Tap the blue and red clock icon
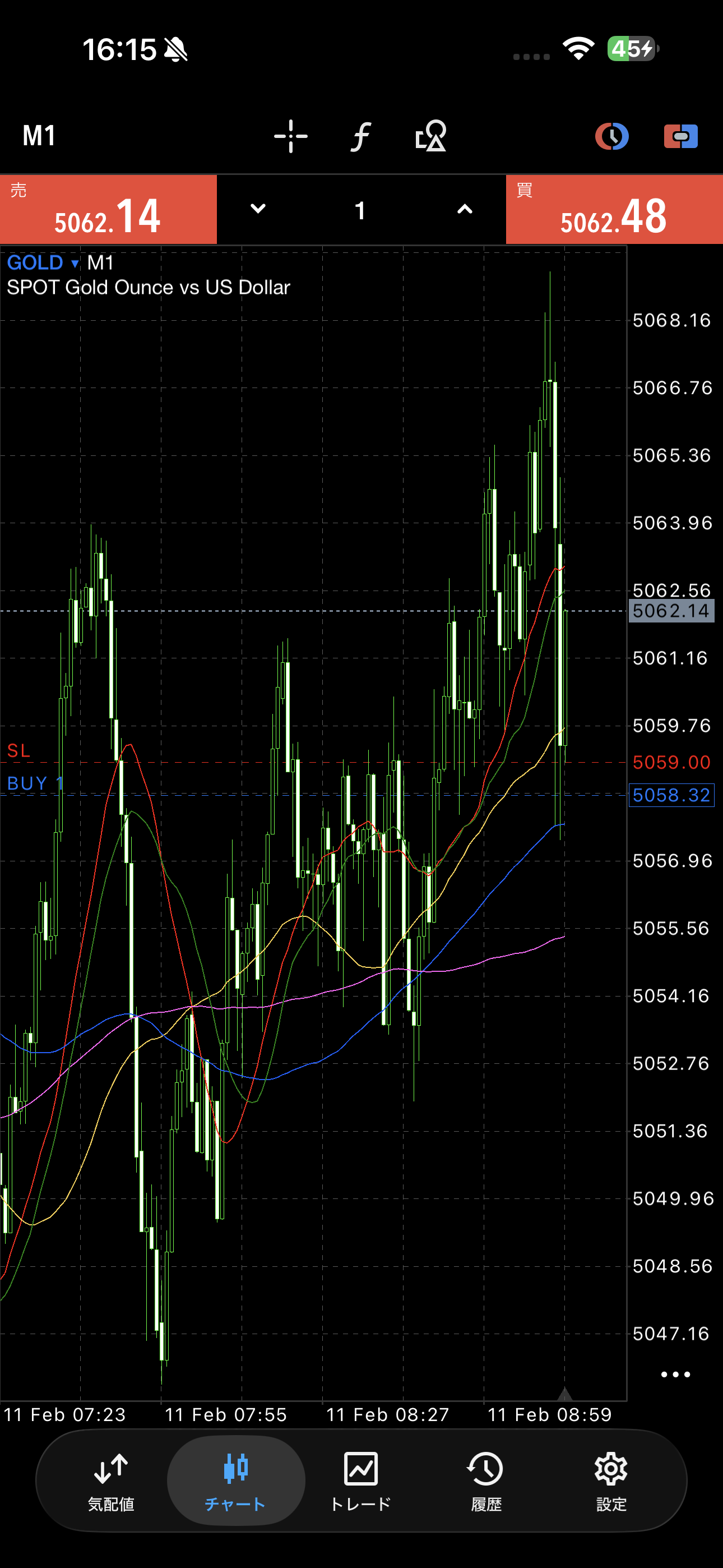 (611, 136)
